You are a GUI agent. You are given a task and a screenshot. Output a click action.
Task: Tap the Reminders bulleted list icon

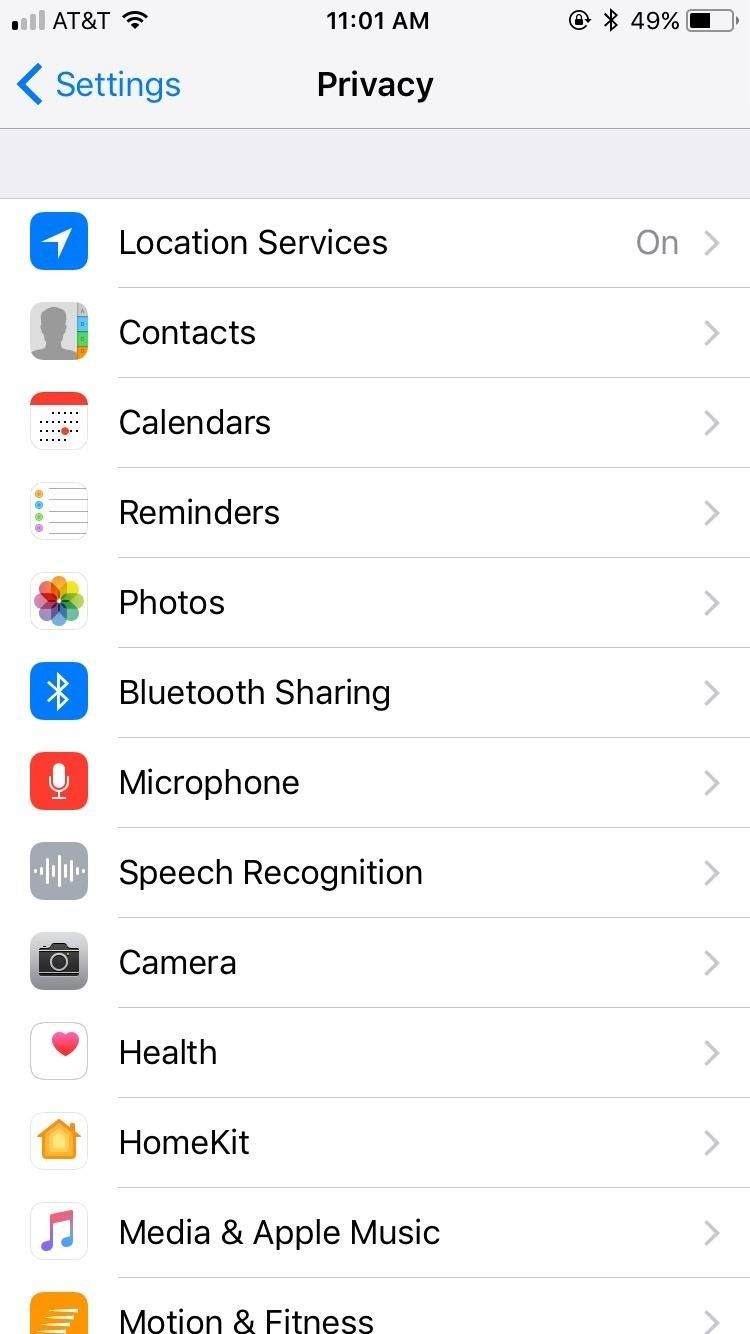(x=59, y=511)
